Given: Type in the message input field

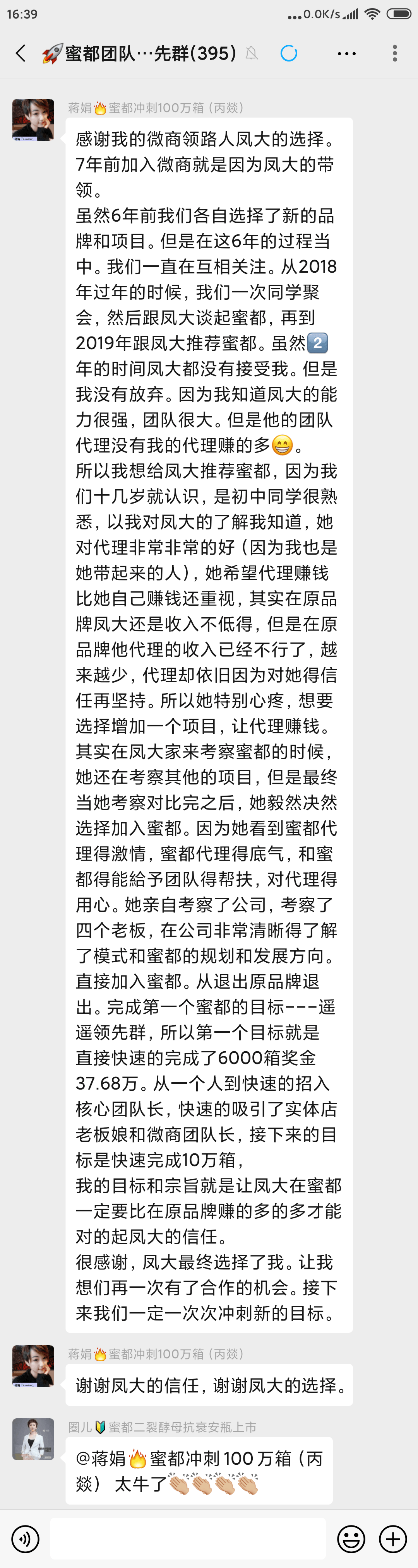Looking at the screenshot, I should point(188,1539).
